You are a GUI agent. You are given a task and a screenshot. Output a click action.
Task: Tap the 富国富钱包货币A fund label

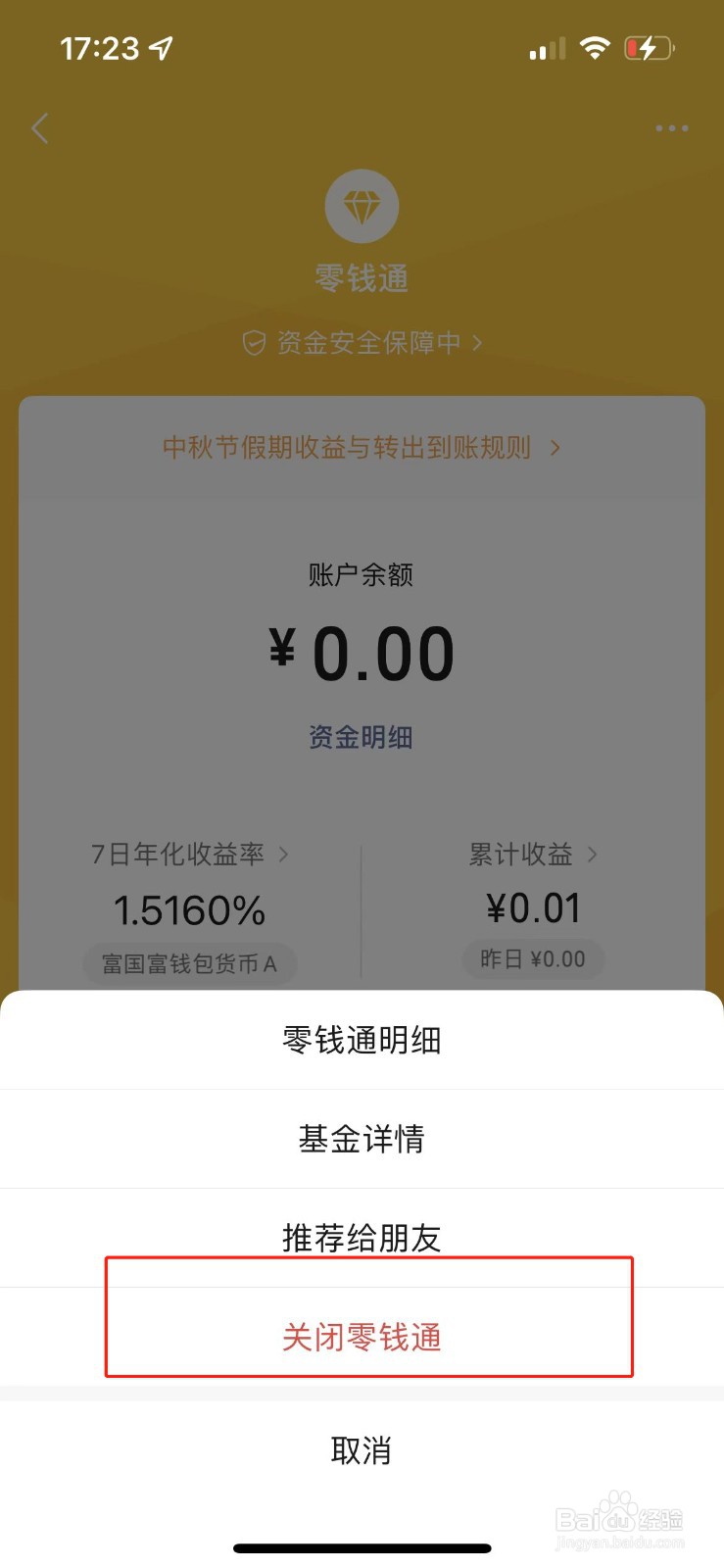[189, 963]
